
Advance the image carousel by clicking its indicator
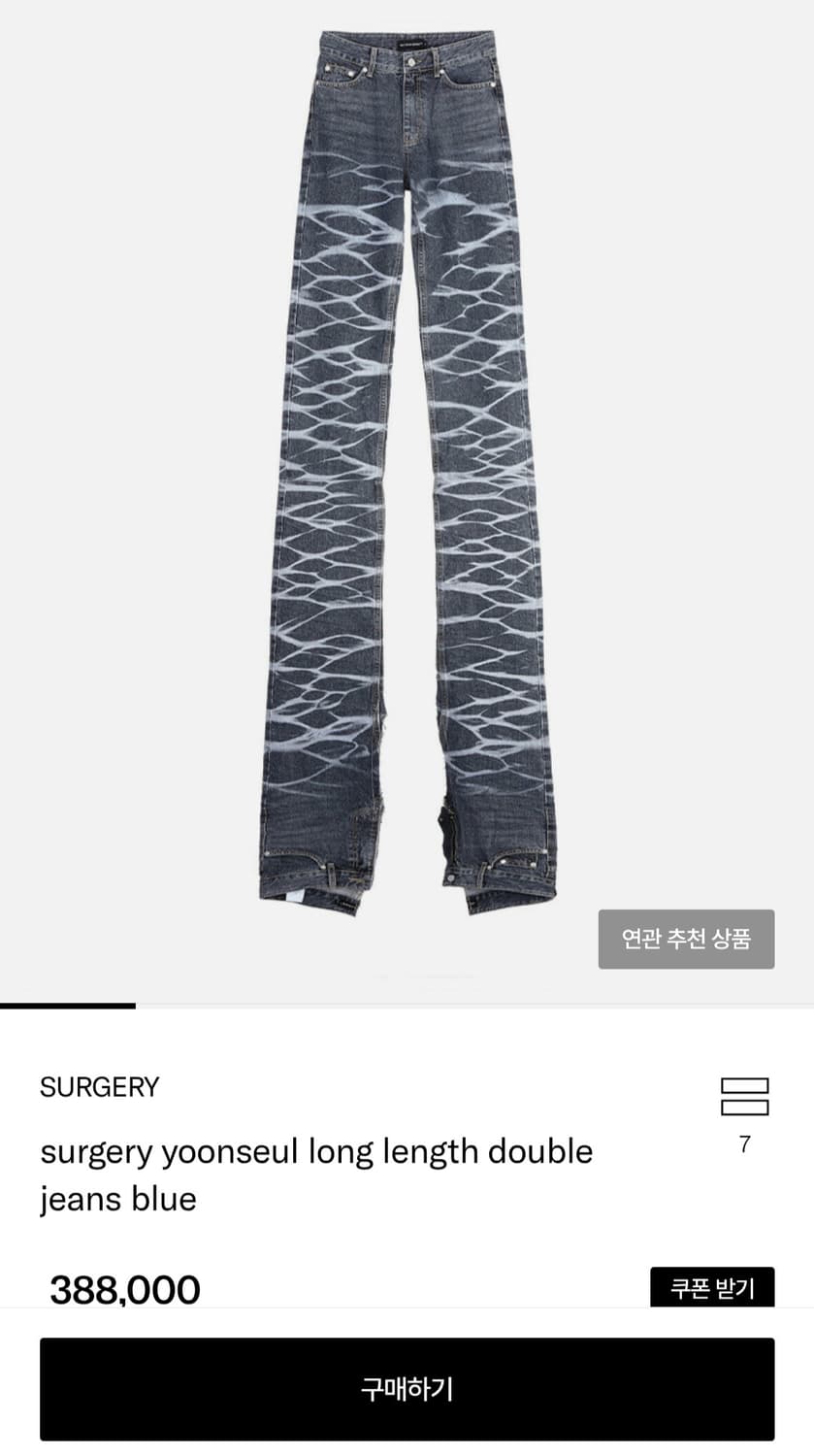[x=66, y=1006]
